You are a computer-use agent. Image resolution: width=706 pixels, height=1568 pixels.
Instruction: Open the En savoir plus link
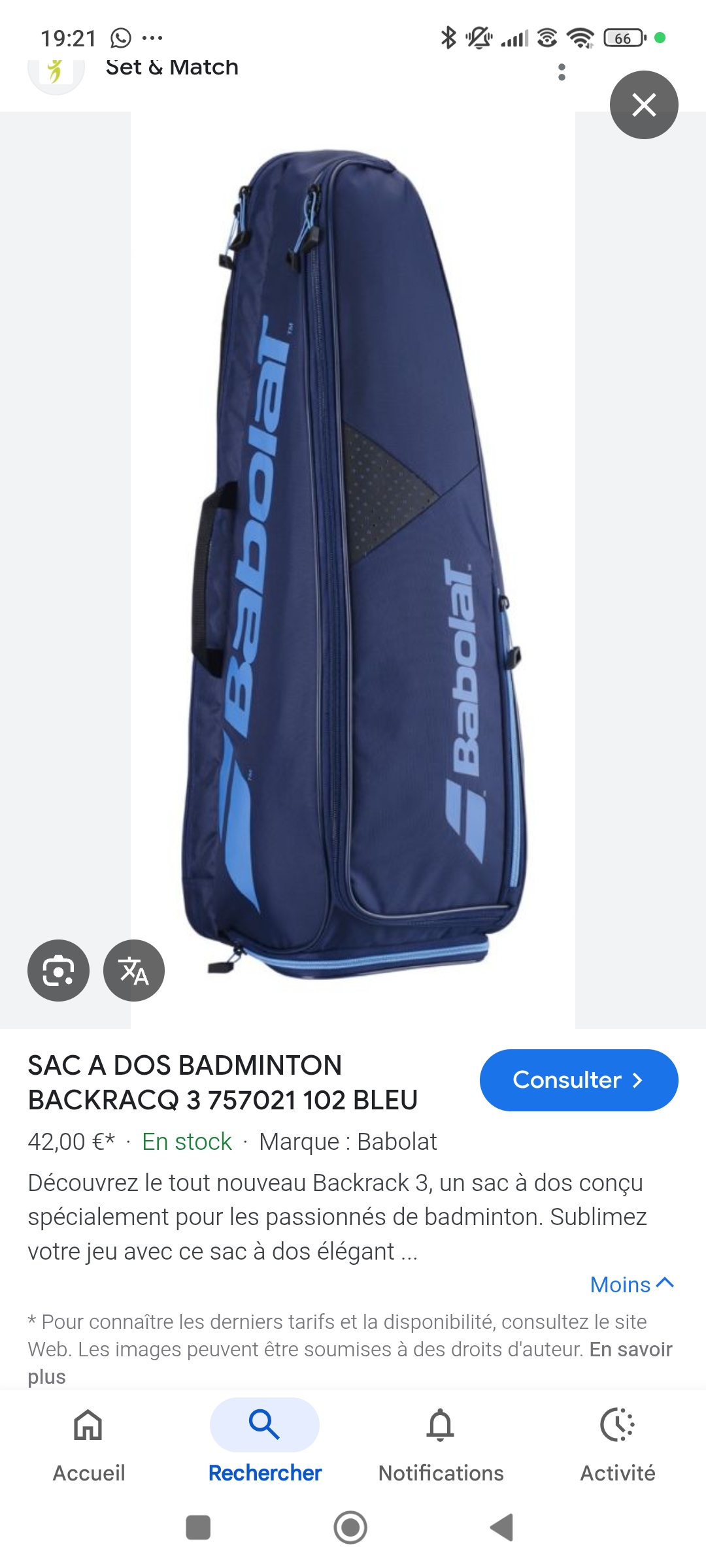pos(630,1349)
